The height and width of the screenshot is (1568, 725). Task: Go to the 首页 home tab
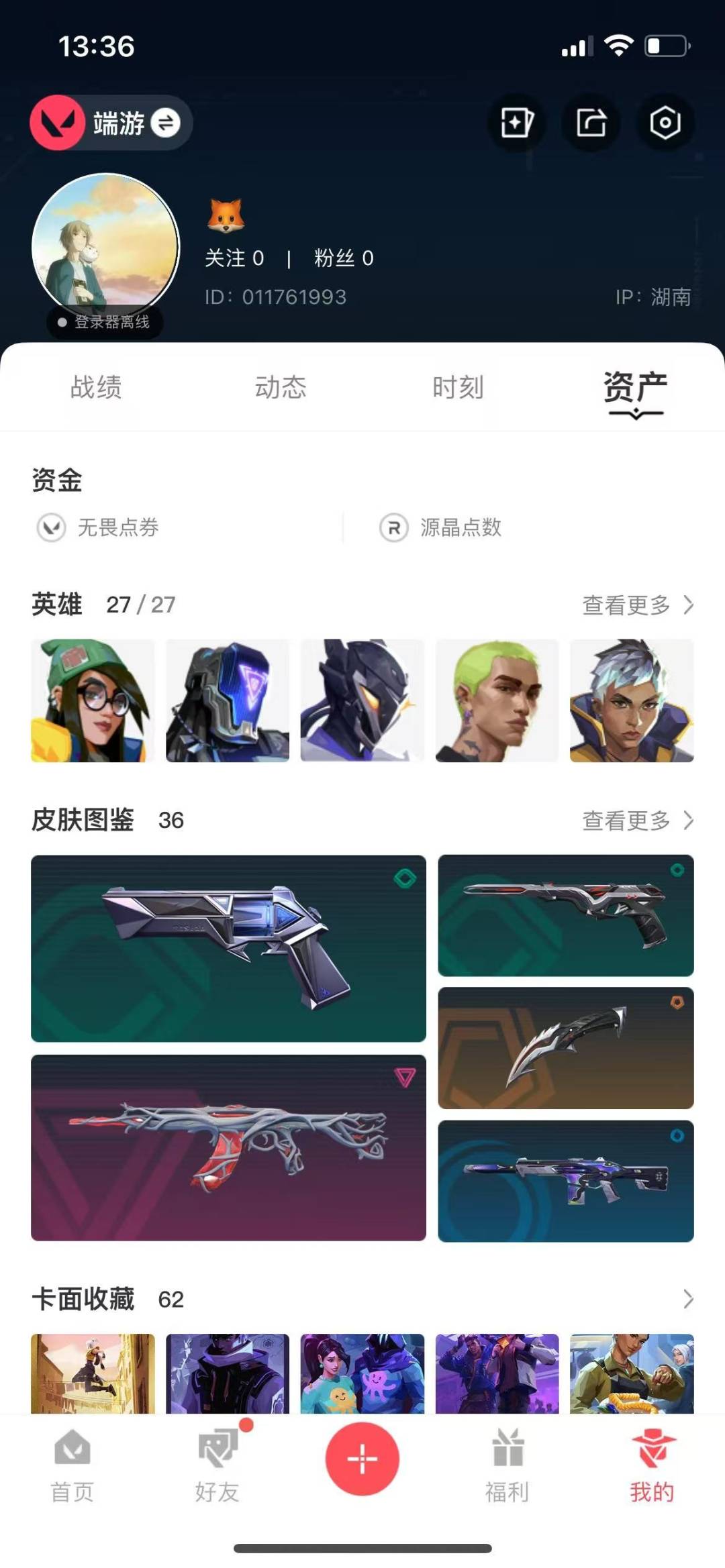[72, 1467]
